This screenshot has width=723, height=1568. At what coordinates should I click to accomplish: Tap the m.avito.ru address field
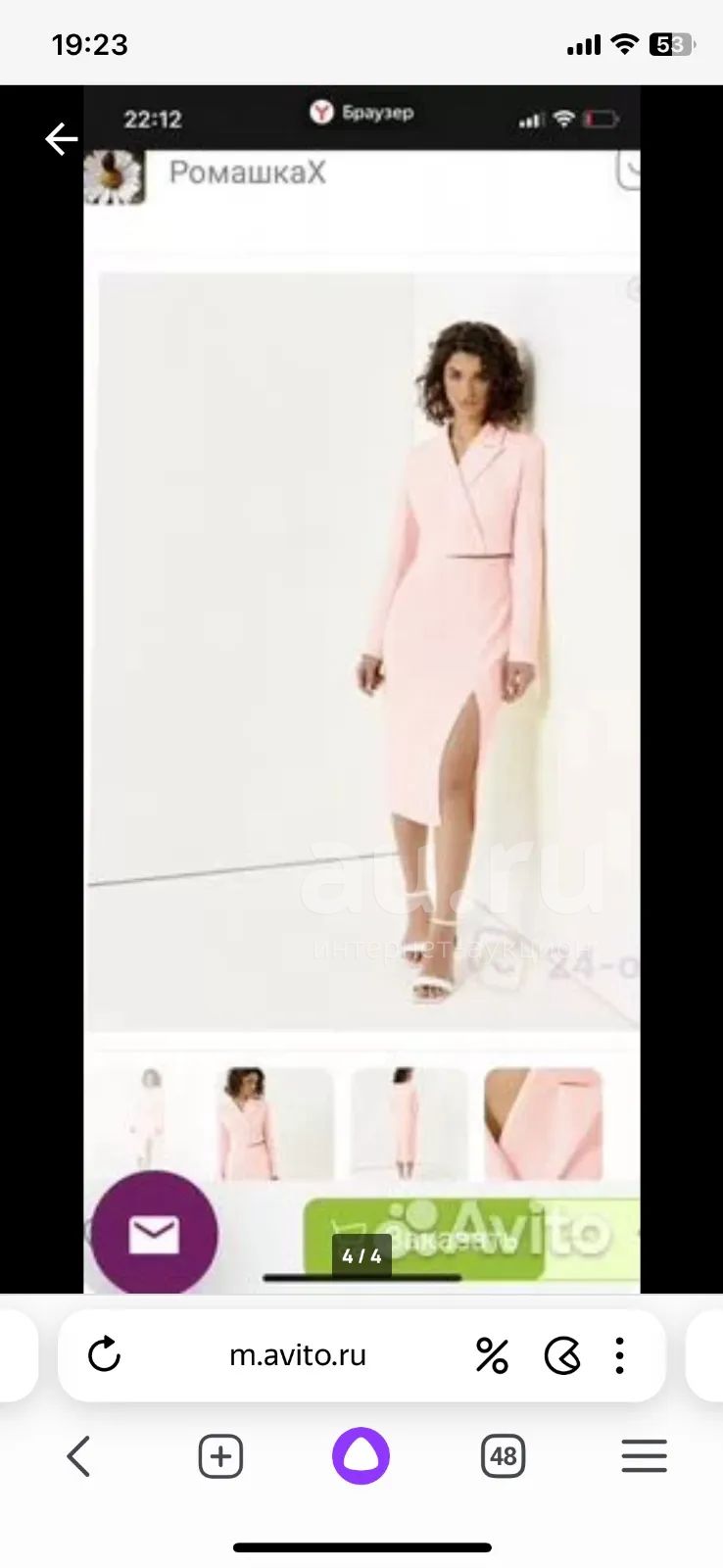click(298, 1355)
